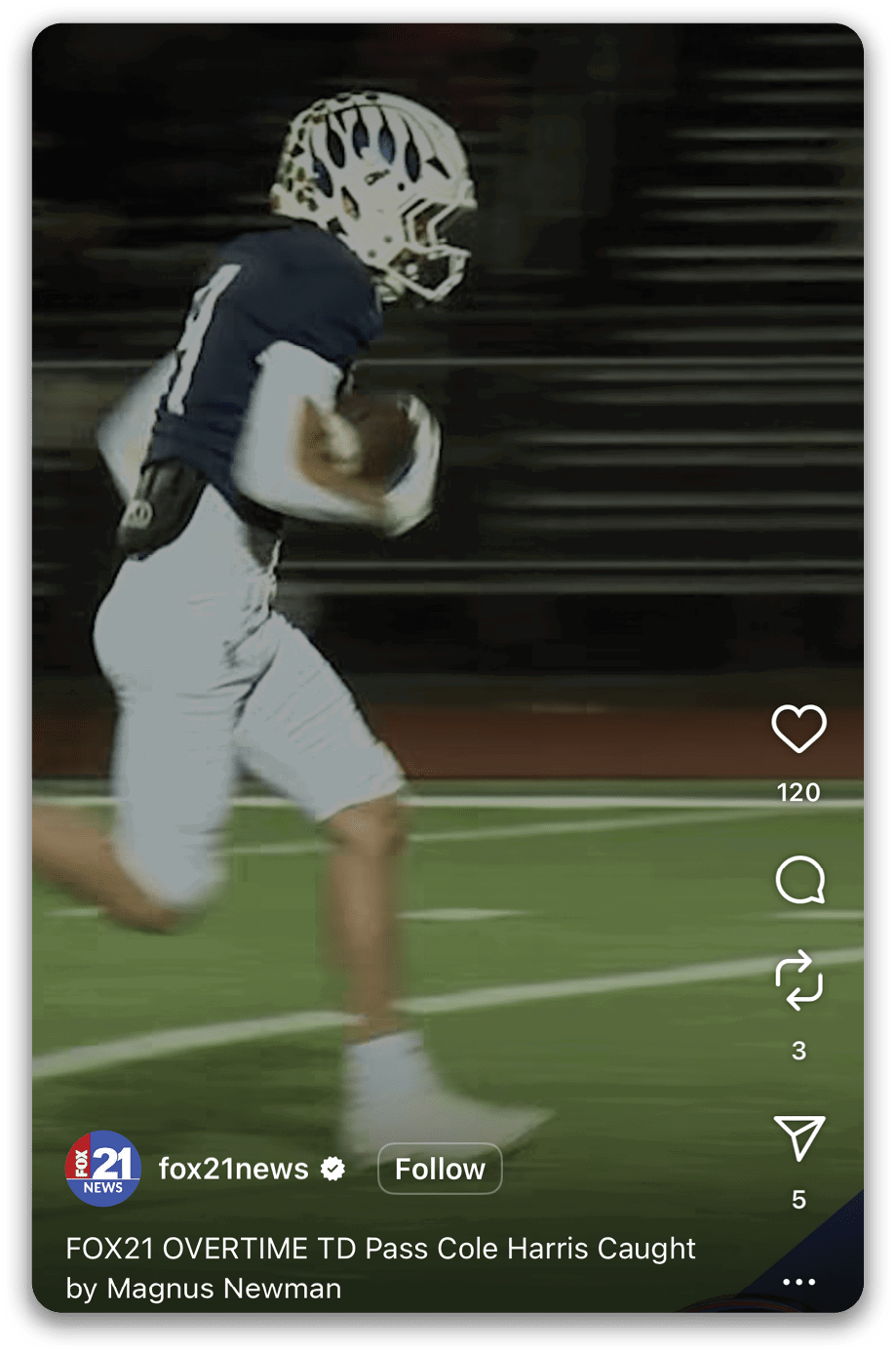This screenshot has width=896, height=1353.
Task: Open the fox21news profile picture
Action: pos(103,1169)
